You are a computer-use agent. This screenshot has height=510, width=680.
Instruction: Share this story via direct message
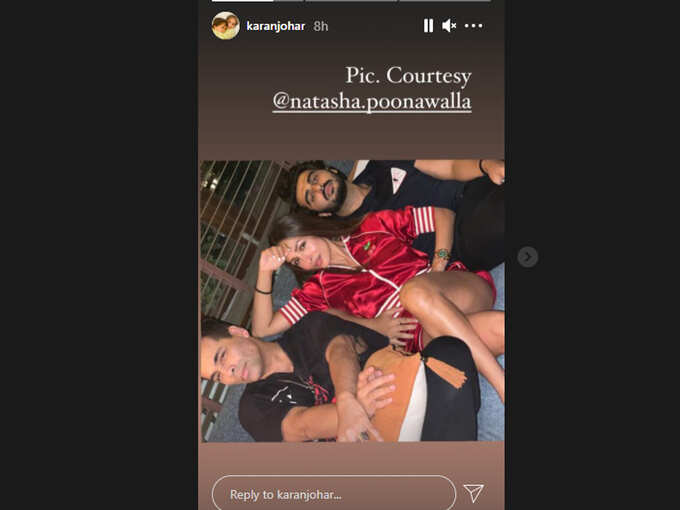click(474, 493)
